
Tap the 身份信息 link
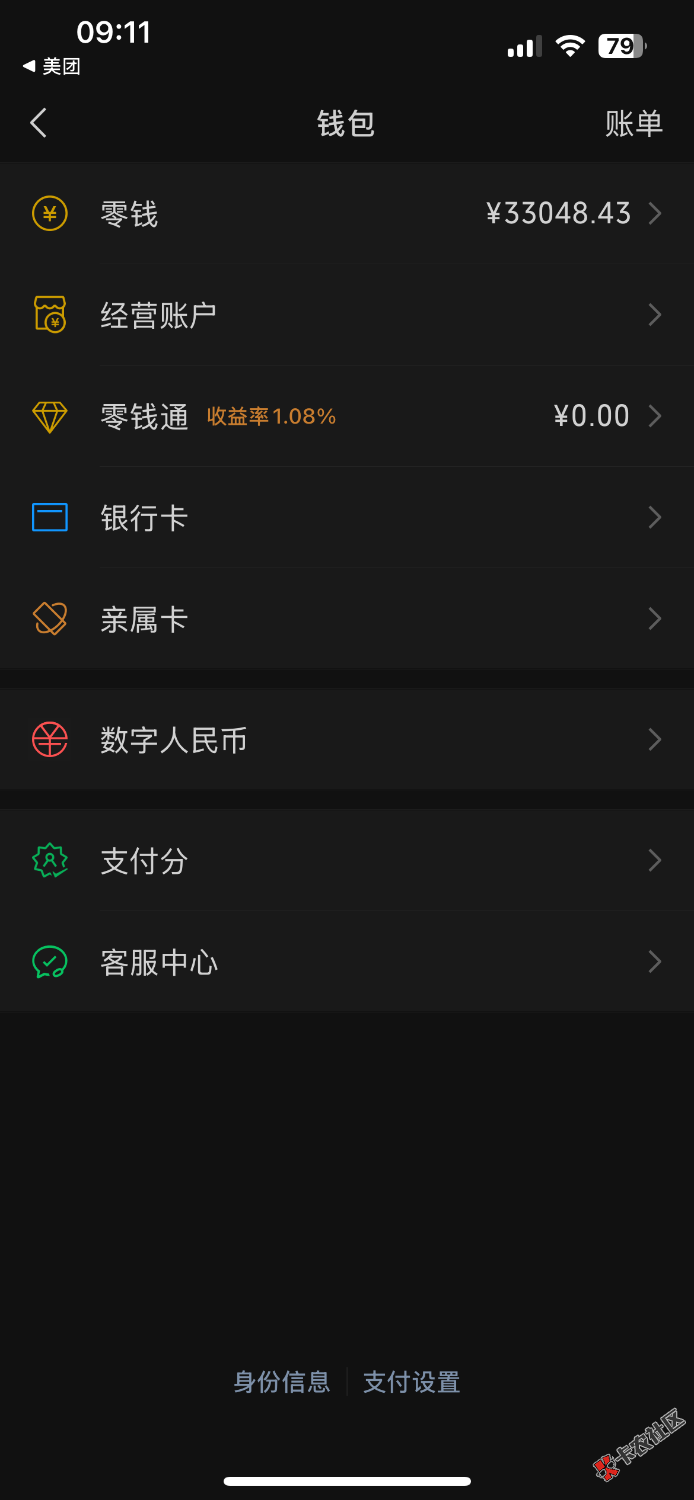click(282, 1382)
